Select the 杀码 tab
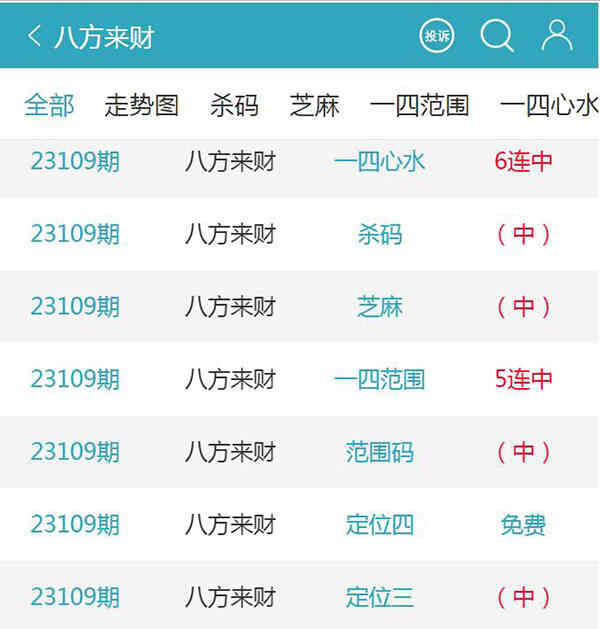This screenshot has width=600, height=629. (234, 105)
